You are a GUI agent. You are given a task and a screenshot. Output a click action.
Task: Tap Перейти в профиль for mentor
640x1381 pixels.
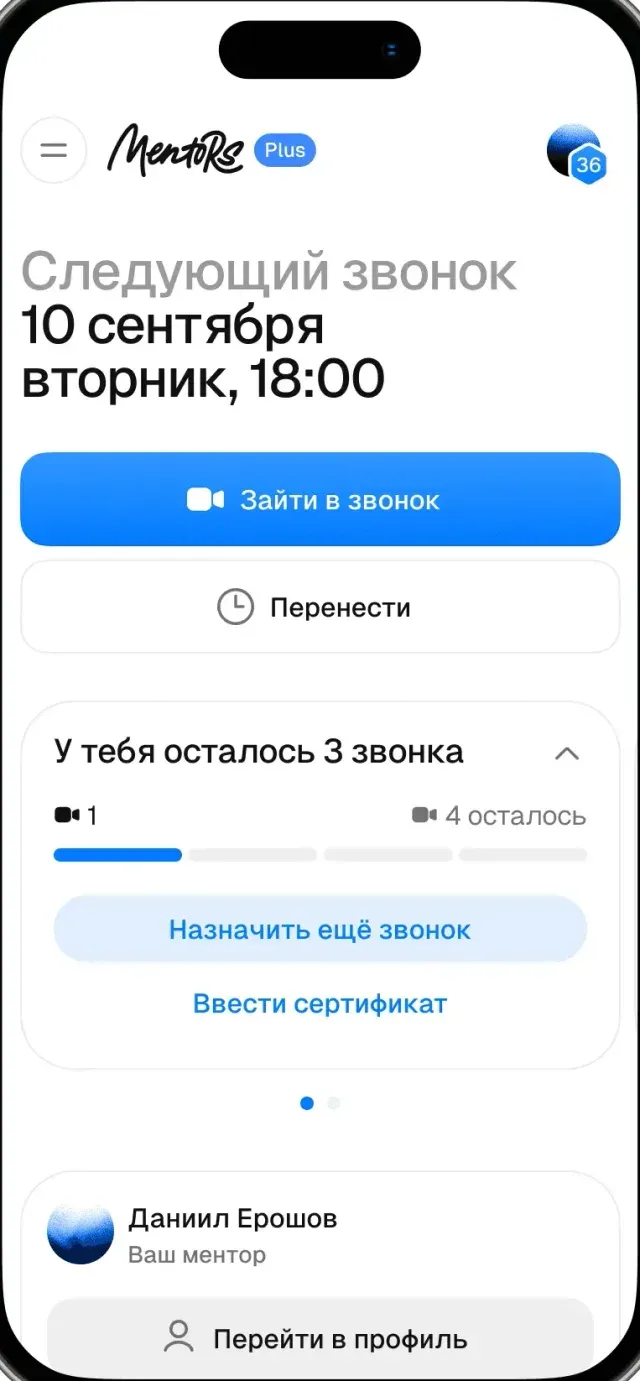pos(320,1338)
